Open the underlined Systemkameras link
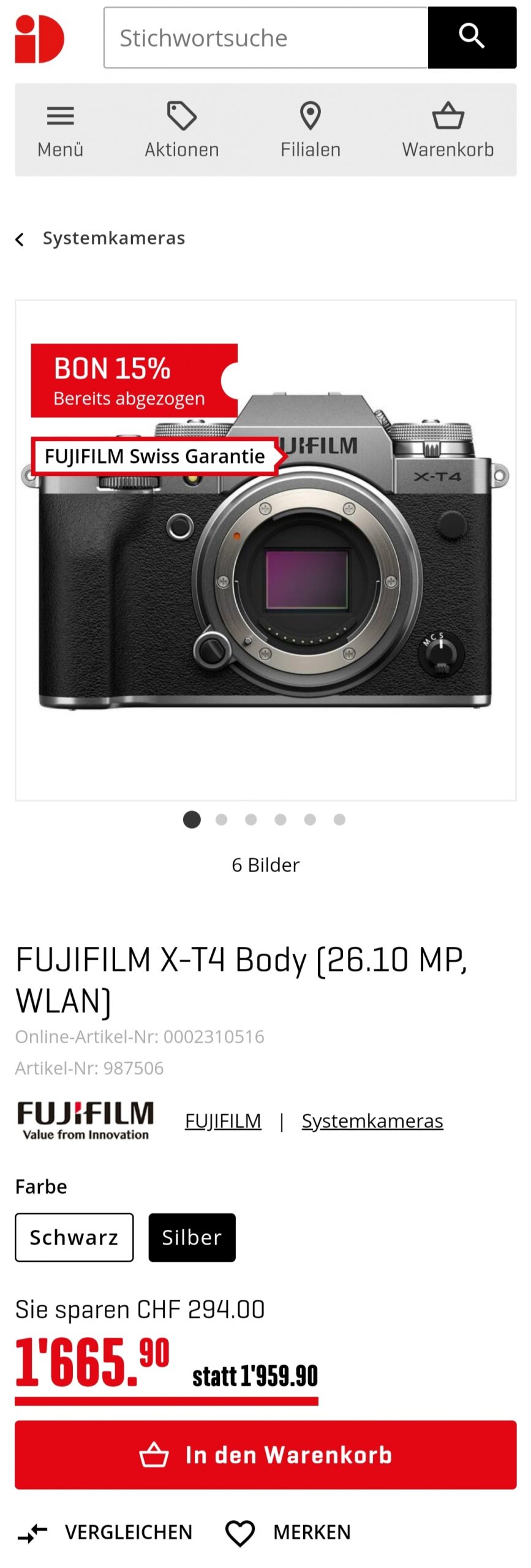The height and width of the screenshot is (1568, 531). click(x=372, y=1120)
